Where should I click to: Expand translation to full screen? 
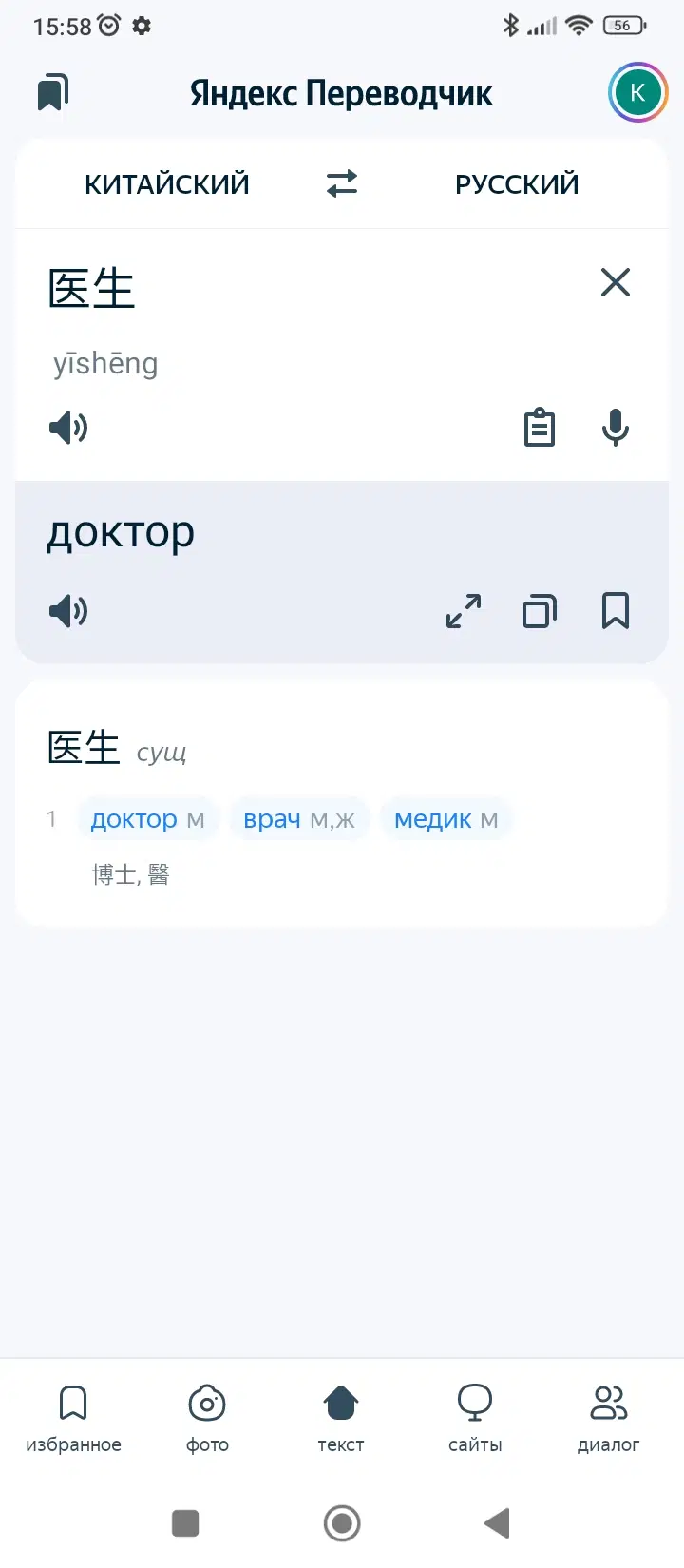tap(464, 611)
